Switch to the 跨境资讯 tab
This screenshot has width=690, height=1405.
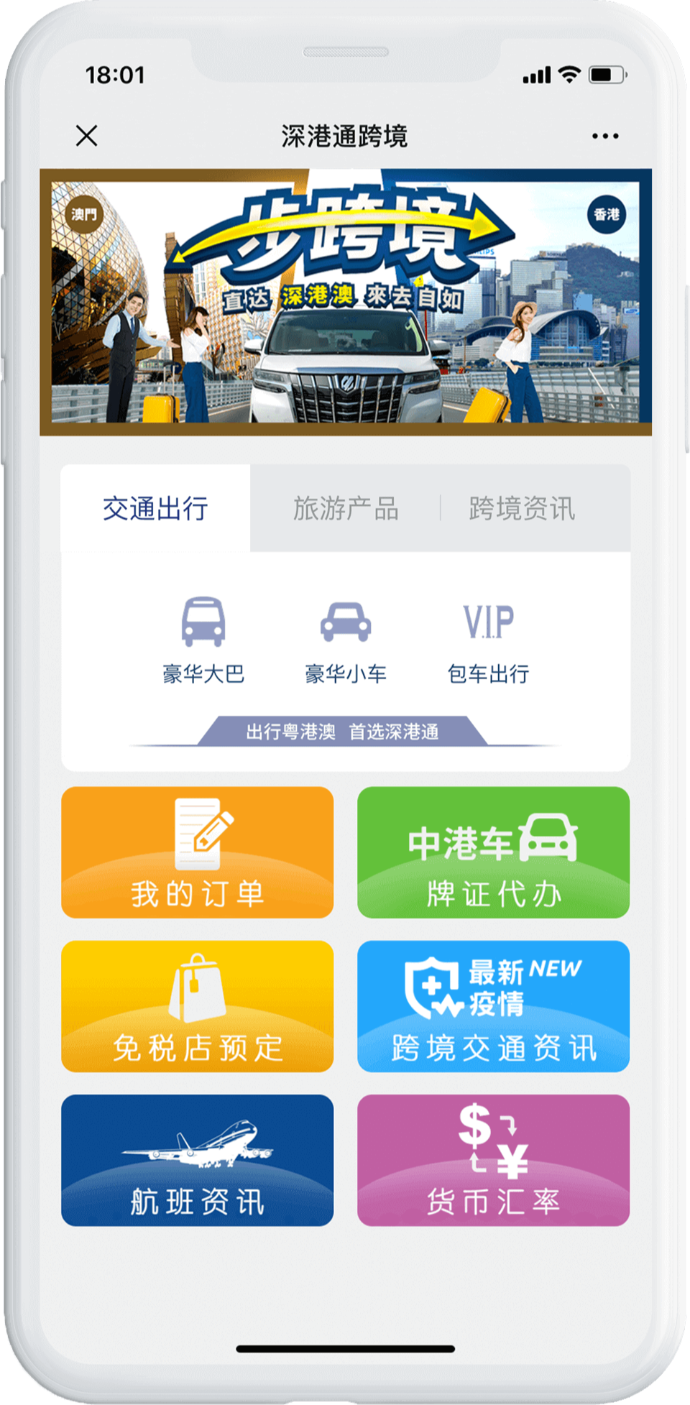(x=521, y=508)
